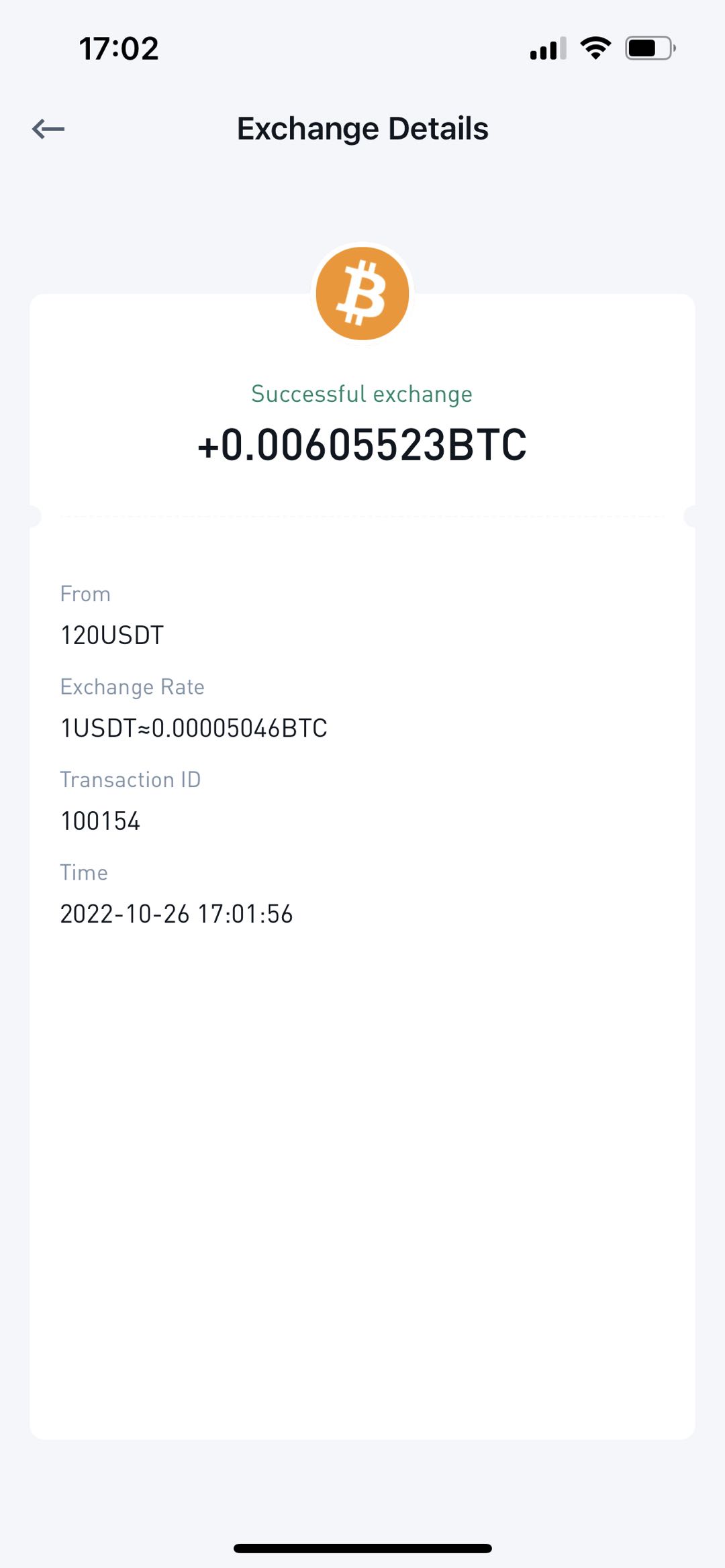The image size is (725, 1568).
Task: Select the Exchange Details title
Action: click(x=362, y=128)
